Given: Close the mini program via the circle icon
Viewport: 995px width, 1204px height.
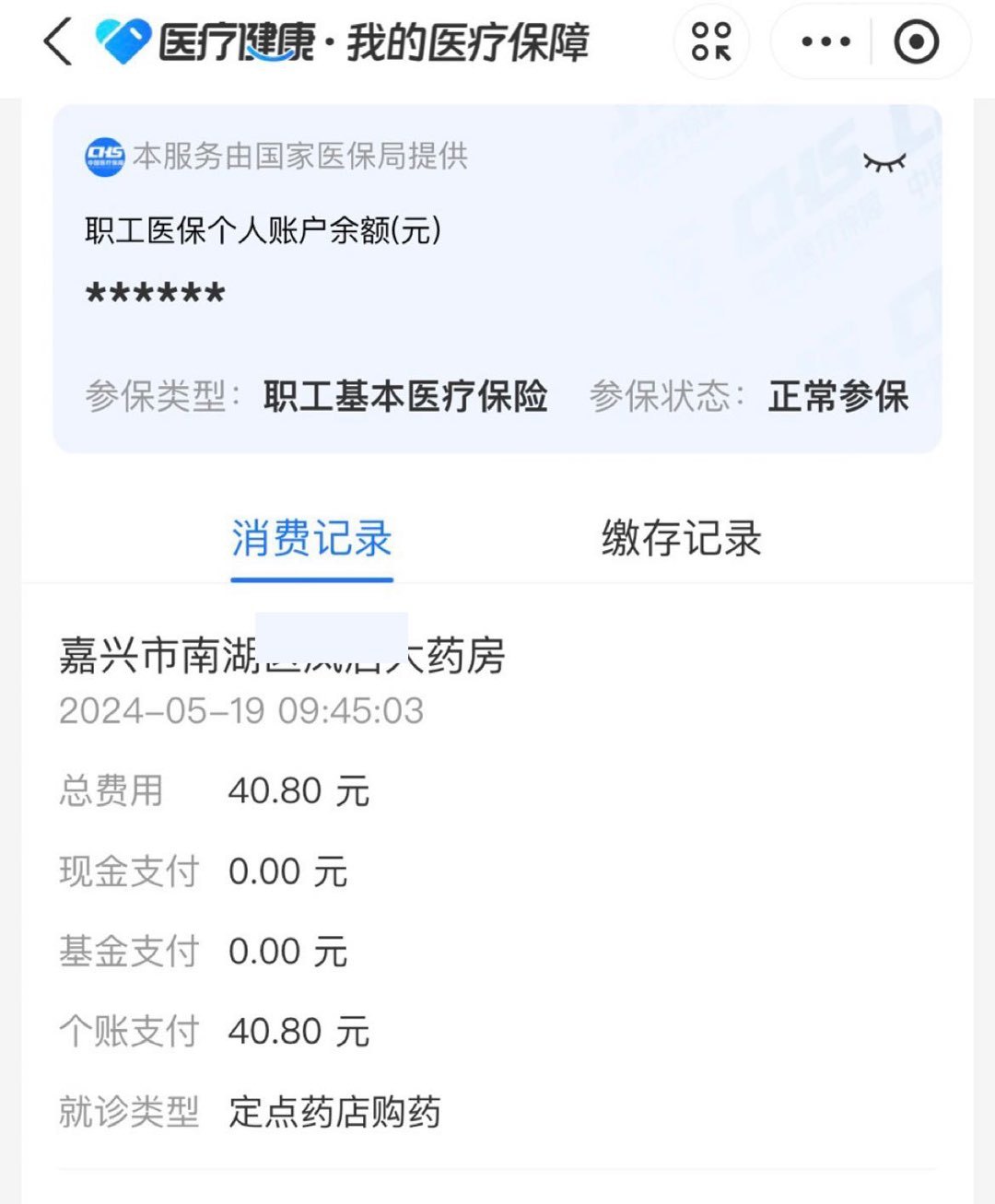Looking at the screenshot, I should [x=916, y=42].
